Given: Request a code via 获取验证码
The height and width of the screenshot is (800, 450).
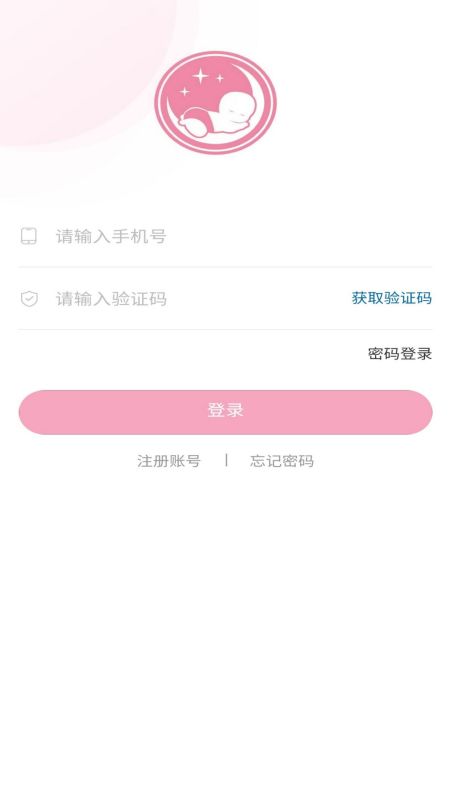Looking at the screenshot, I should coord(391,298).
